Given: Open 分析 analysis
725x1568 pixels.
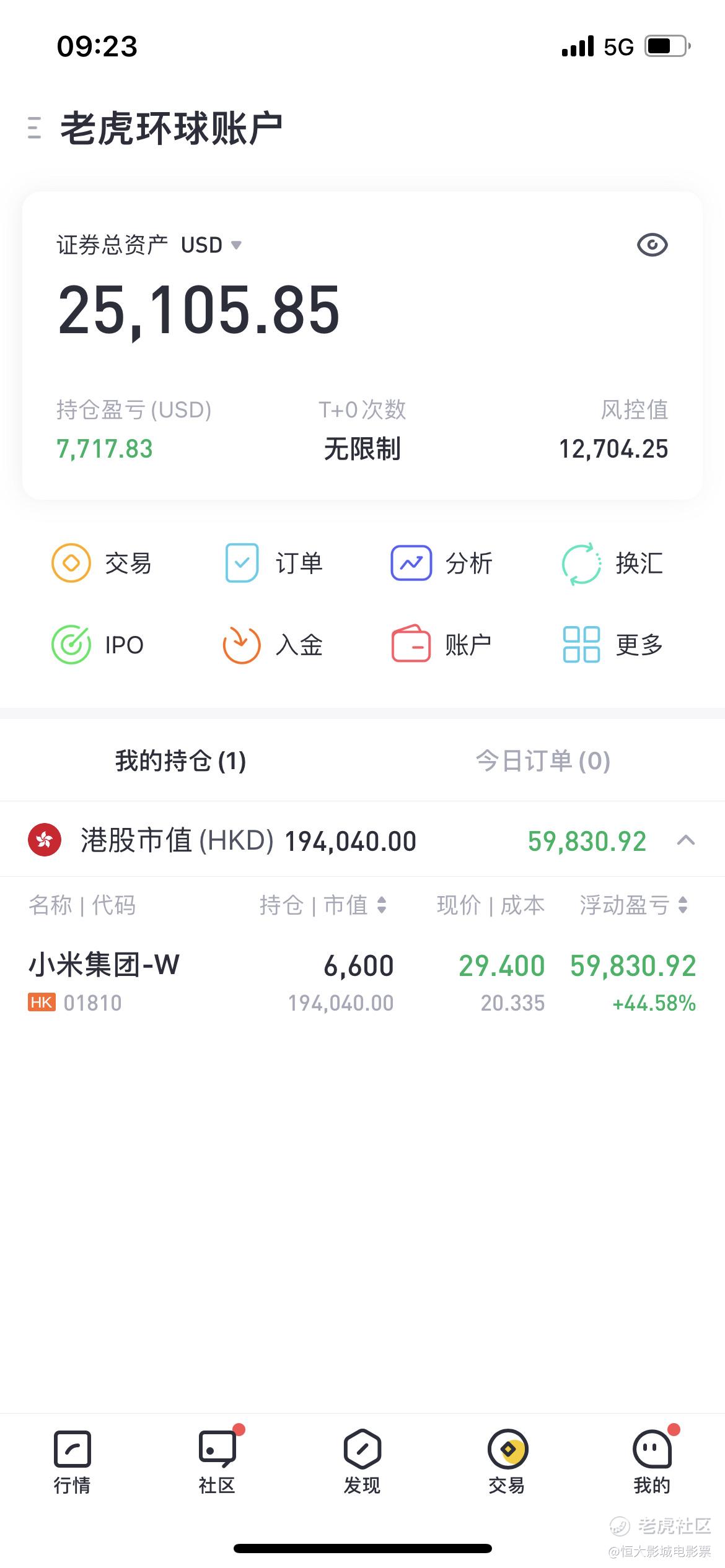Looking at the screenshot, I should (x=441, y=563).
